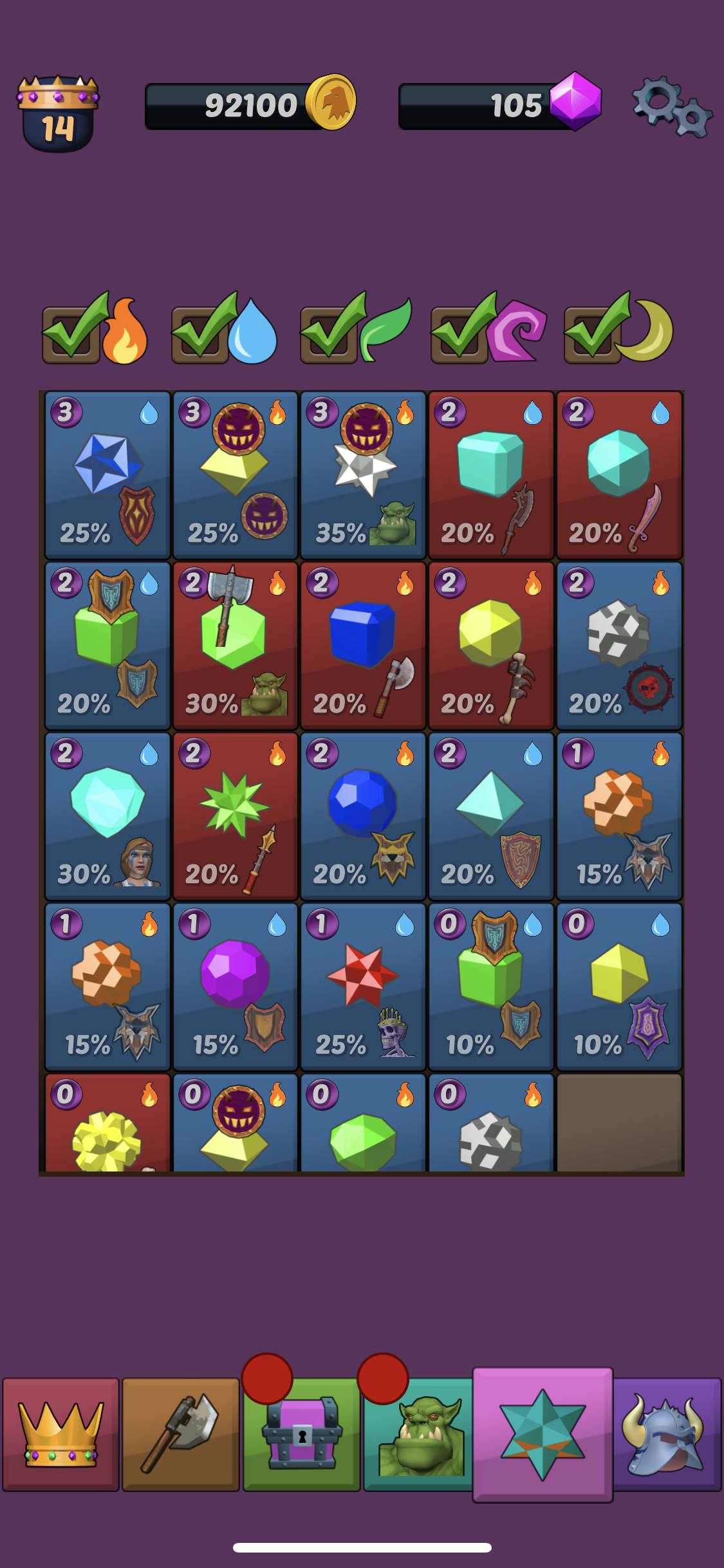Select the red star gem card 25%

(363, 987)
